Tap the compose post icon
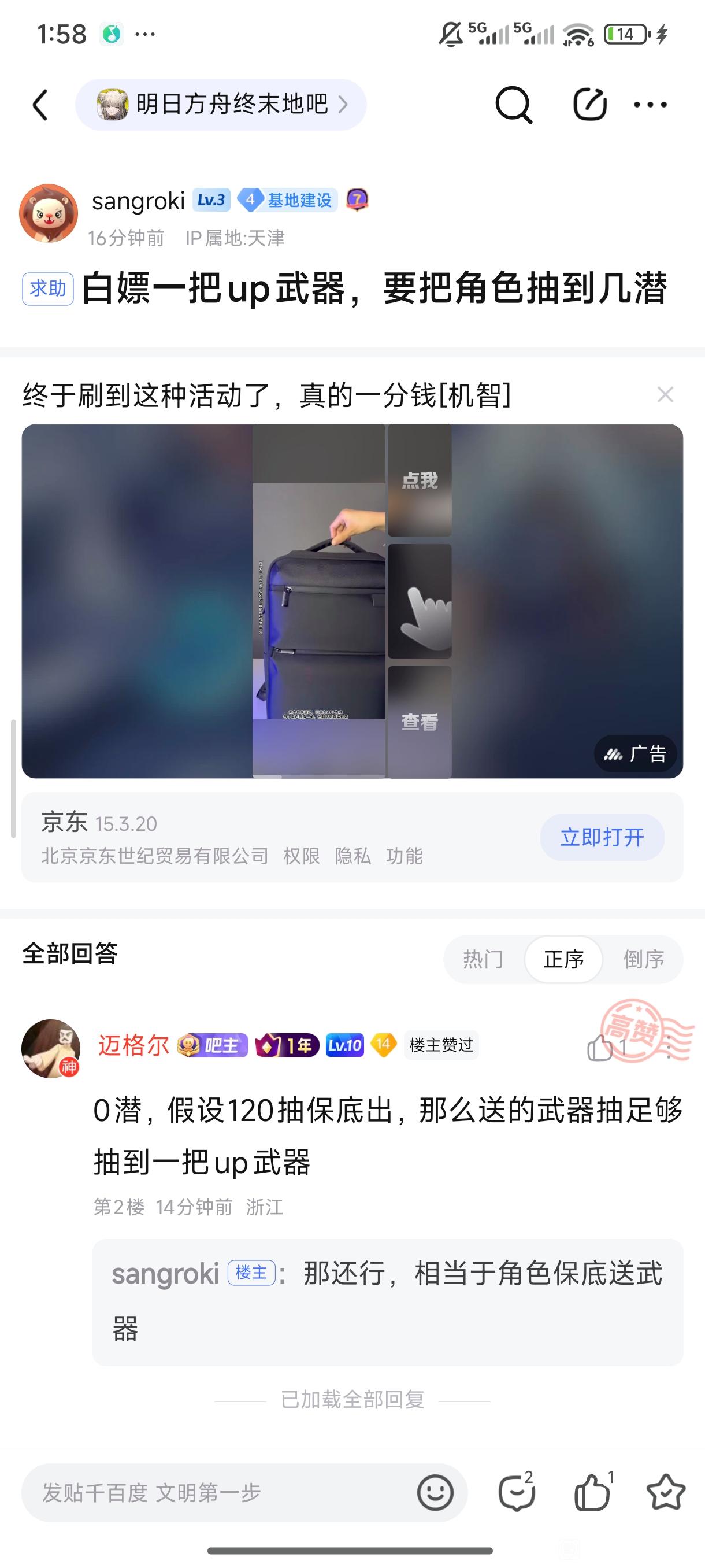Image resolution: width=705 pixels, height=1568 pixels. point(589,105)
